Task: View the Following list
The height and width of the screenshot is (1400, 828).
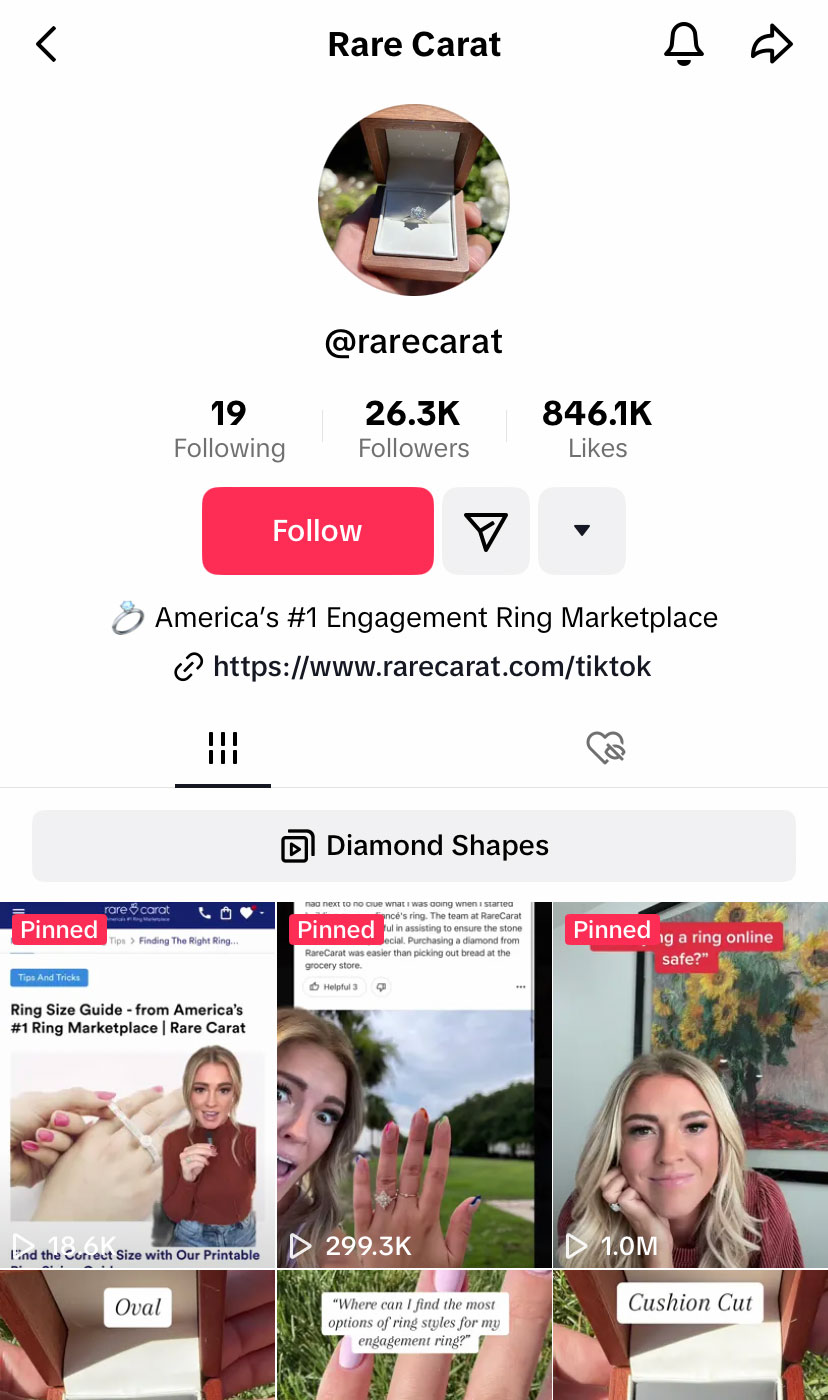Action: coord(229,430)
